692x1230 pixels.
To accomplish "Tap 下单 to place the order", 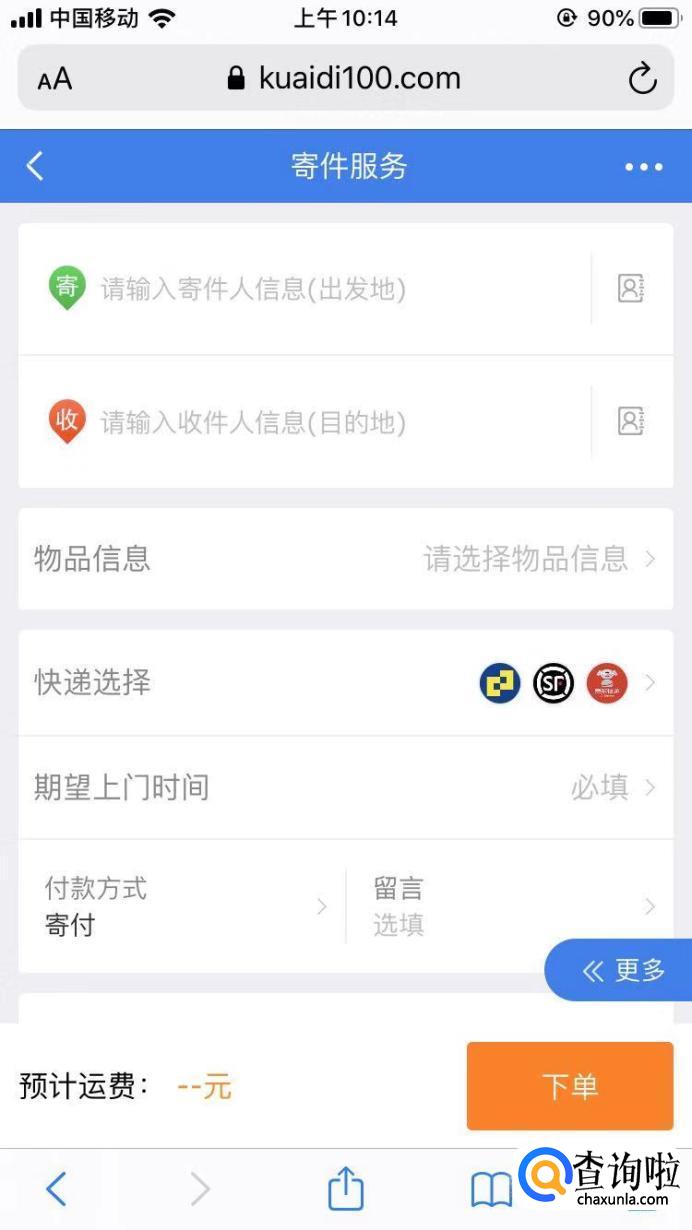I will (569, 1086).
